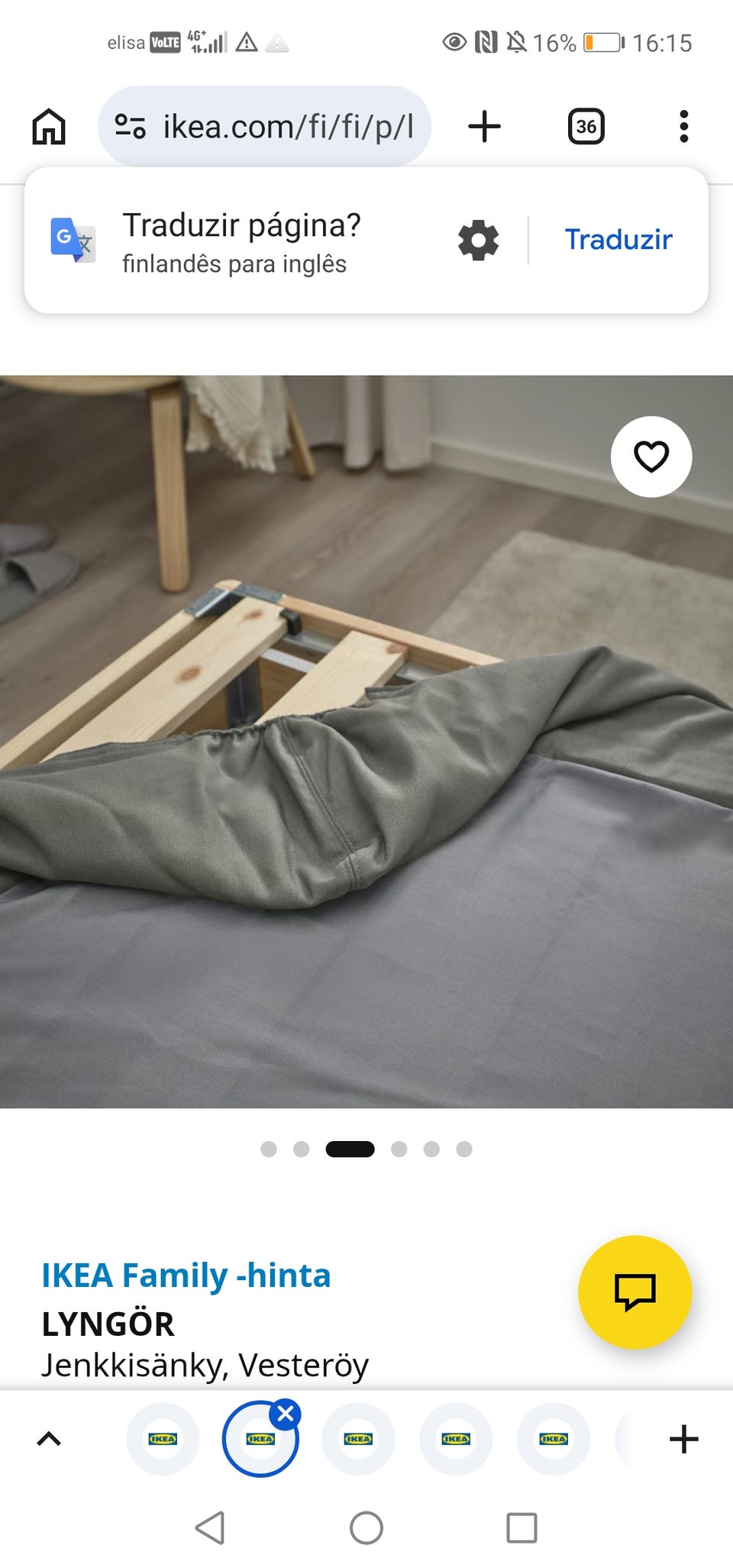Open the browser overflow menu
This screenshot has height=1568, width=733.
click(x=683, y=126)
